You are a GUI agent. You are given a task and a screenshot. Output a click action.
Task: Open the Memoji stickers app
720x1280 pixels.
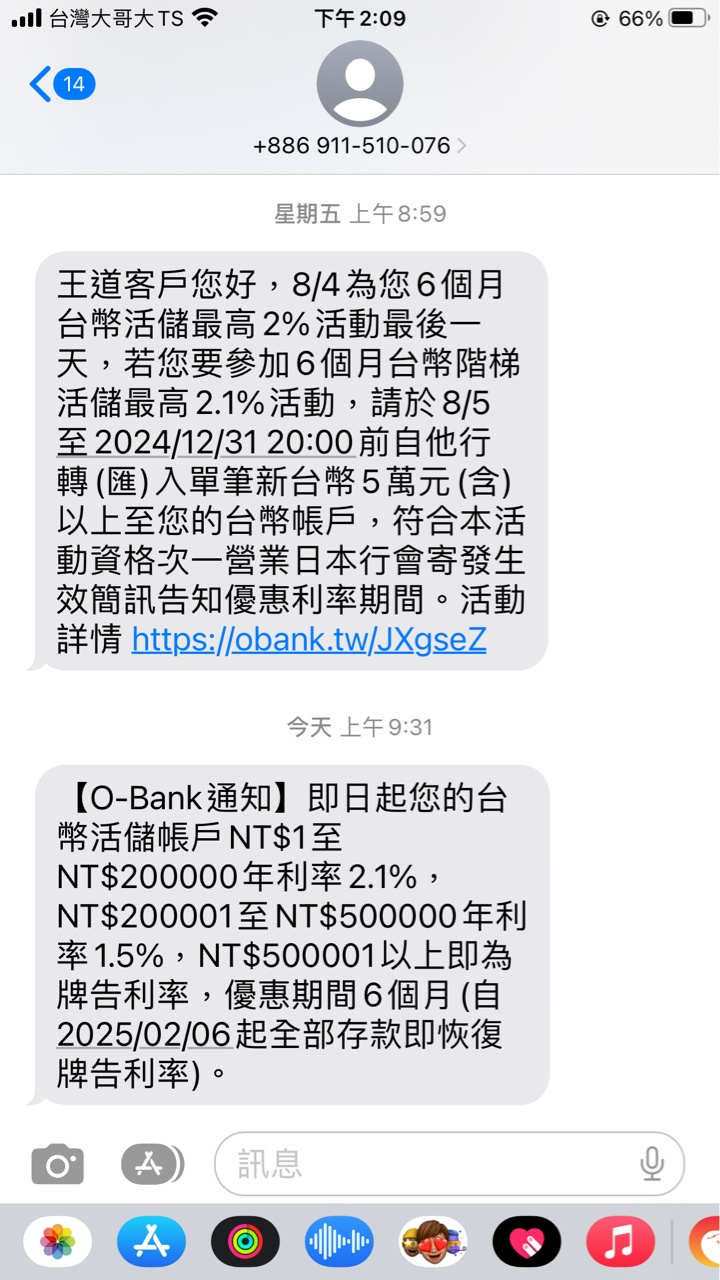[x=433, y=1243]
